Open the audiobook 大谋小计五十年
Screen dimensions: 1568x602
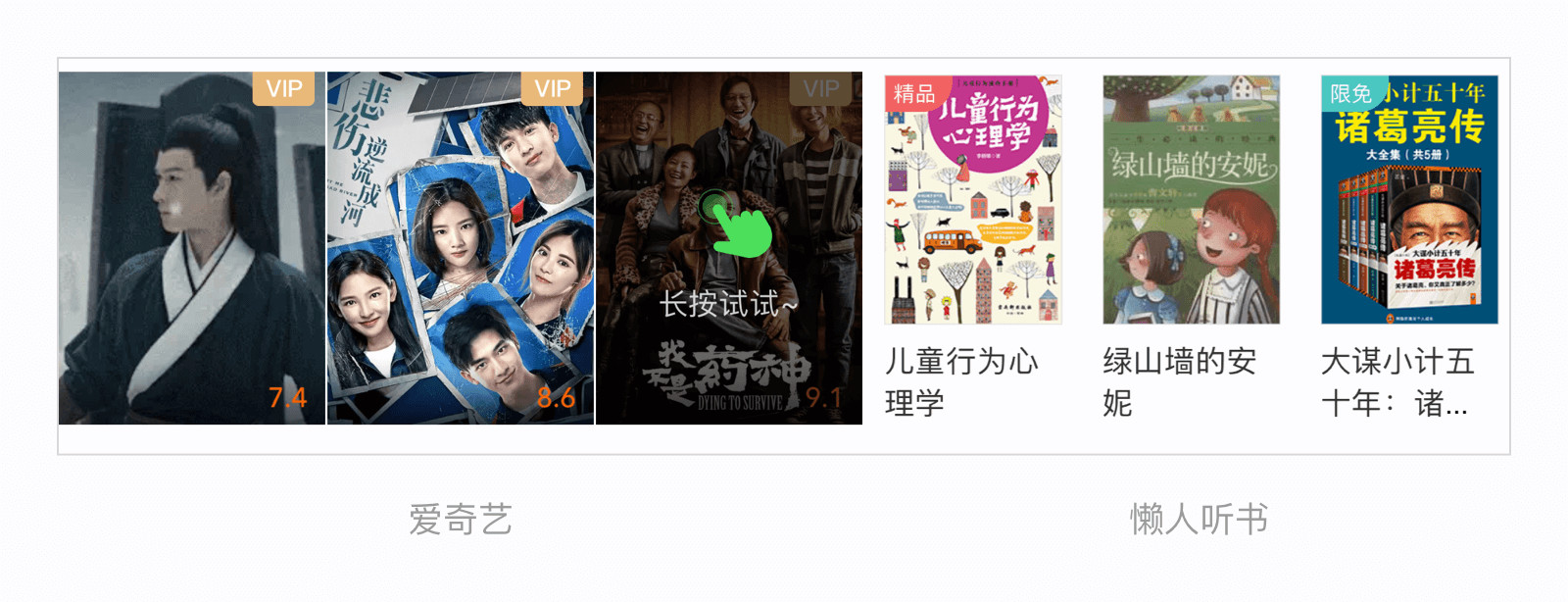tap(1409, 200)
